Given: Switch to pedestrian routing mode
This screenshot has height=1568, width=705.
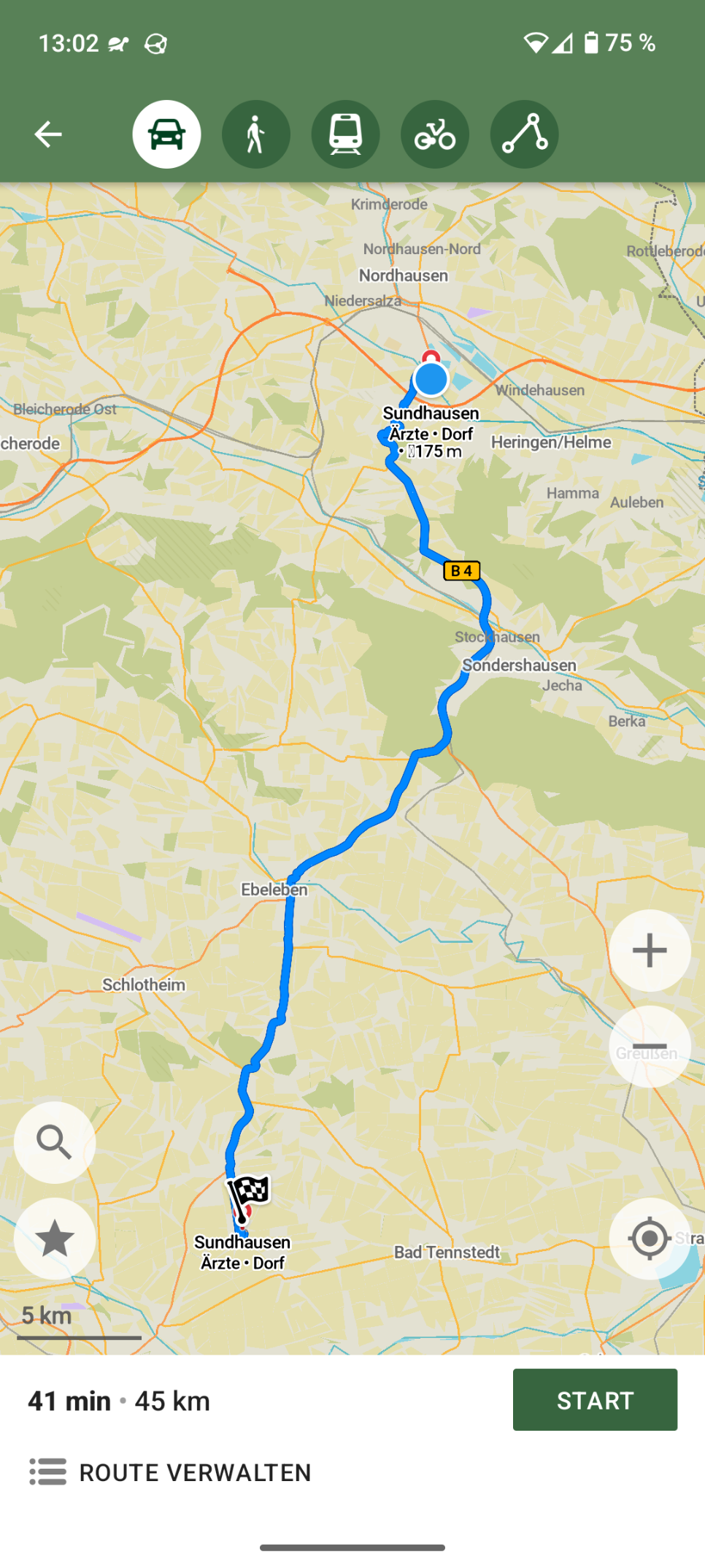Looking at the screenshot, I should [256, 134].
